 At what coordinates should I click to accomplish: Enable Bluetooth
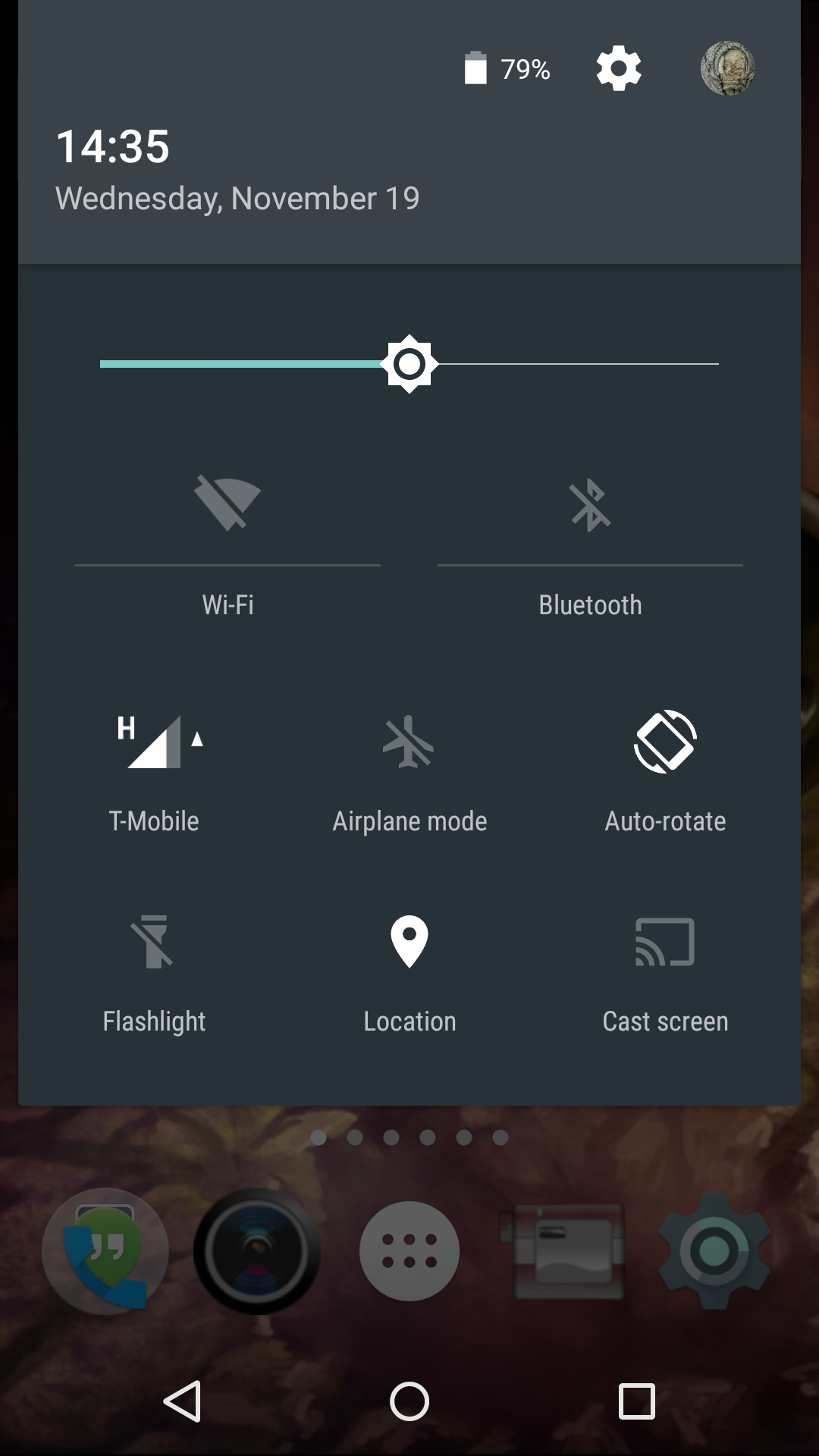(590, 504)
